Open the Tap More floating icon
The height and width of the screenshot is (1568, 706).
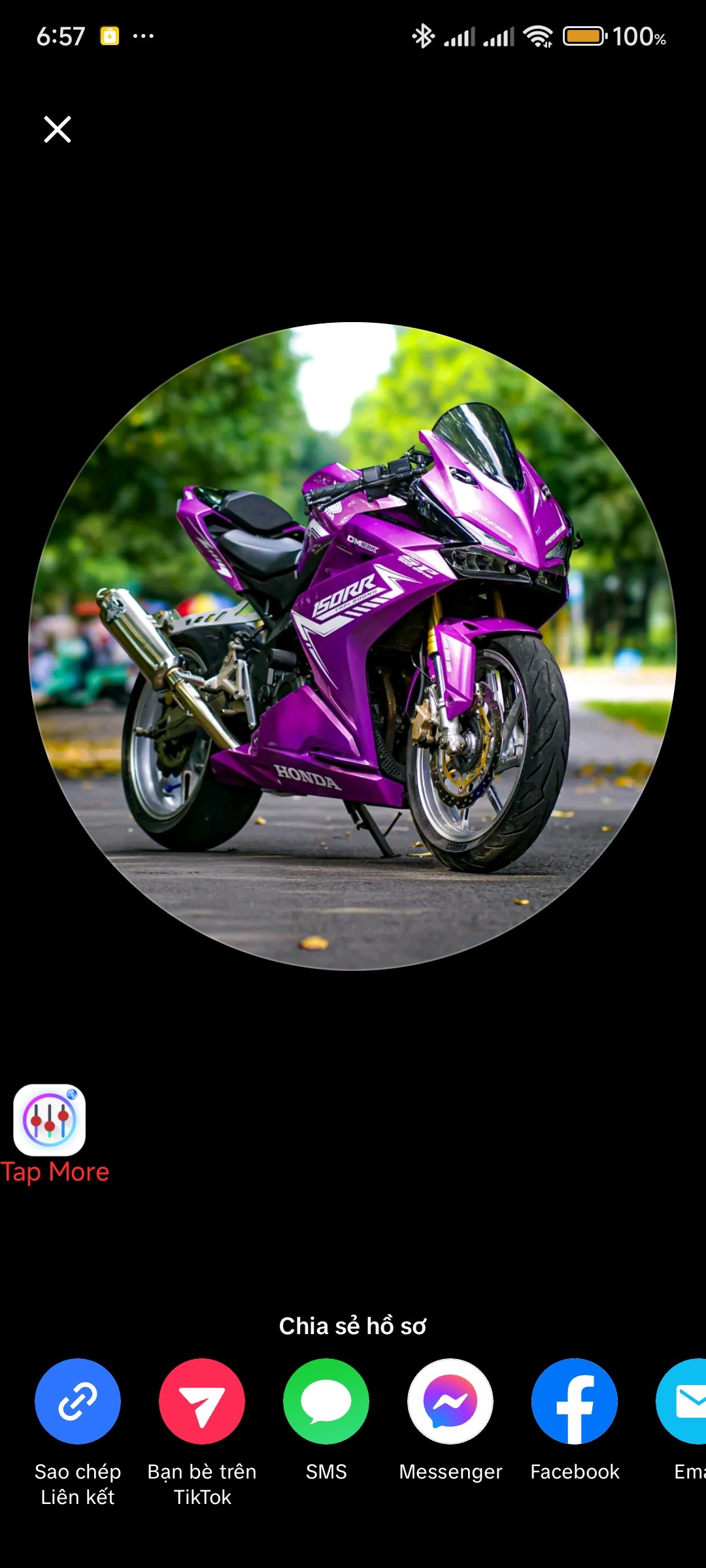[50, 1120]
